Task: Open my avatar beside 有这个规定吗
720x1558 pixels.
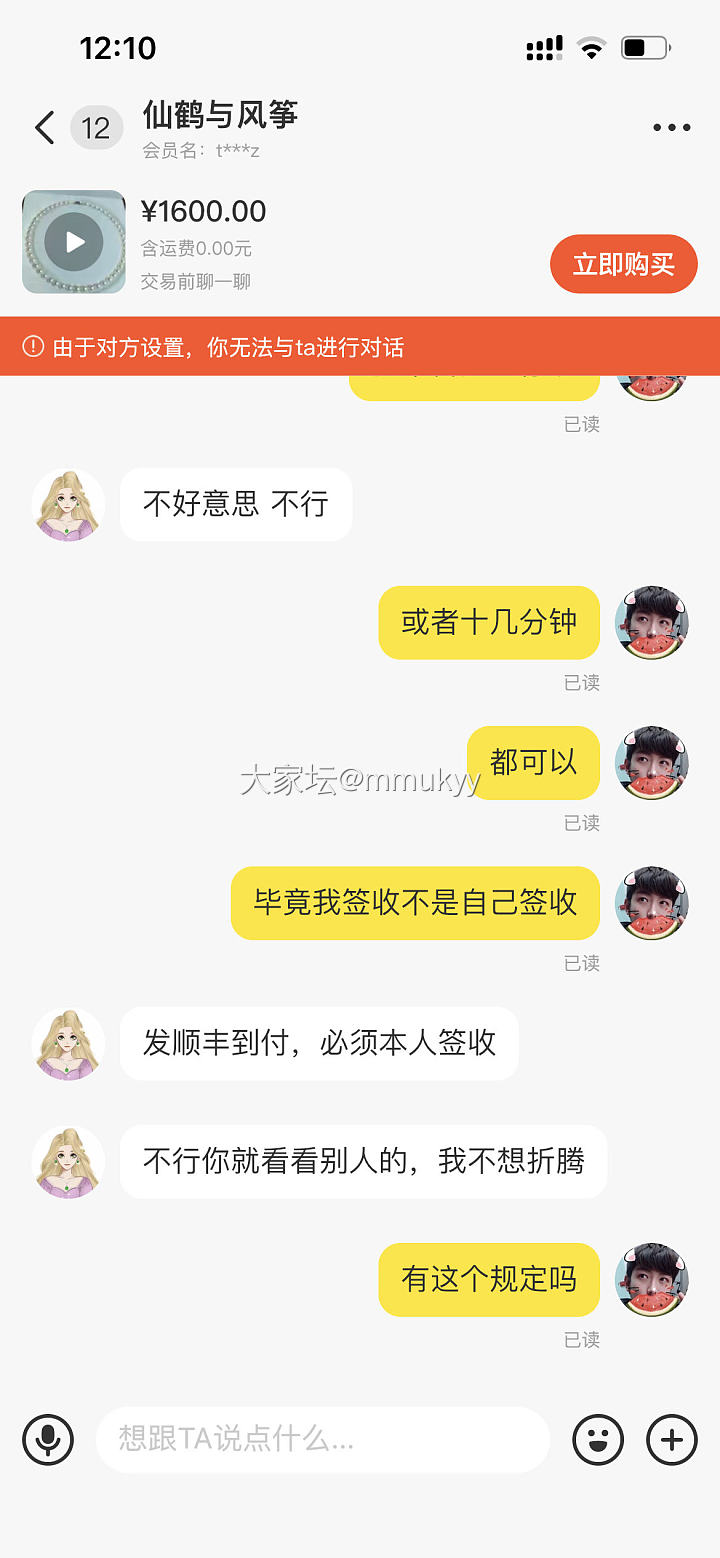Action: 651,1280
